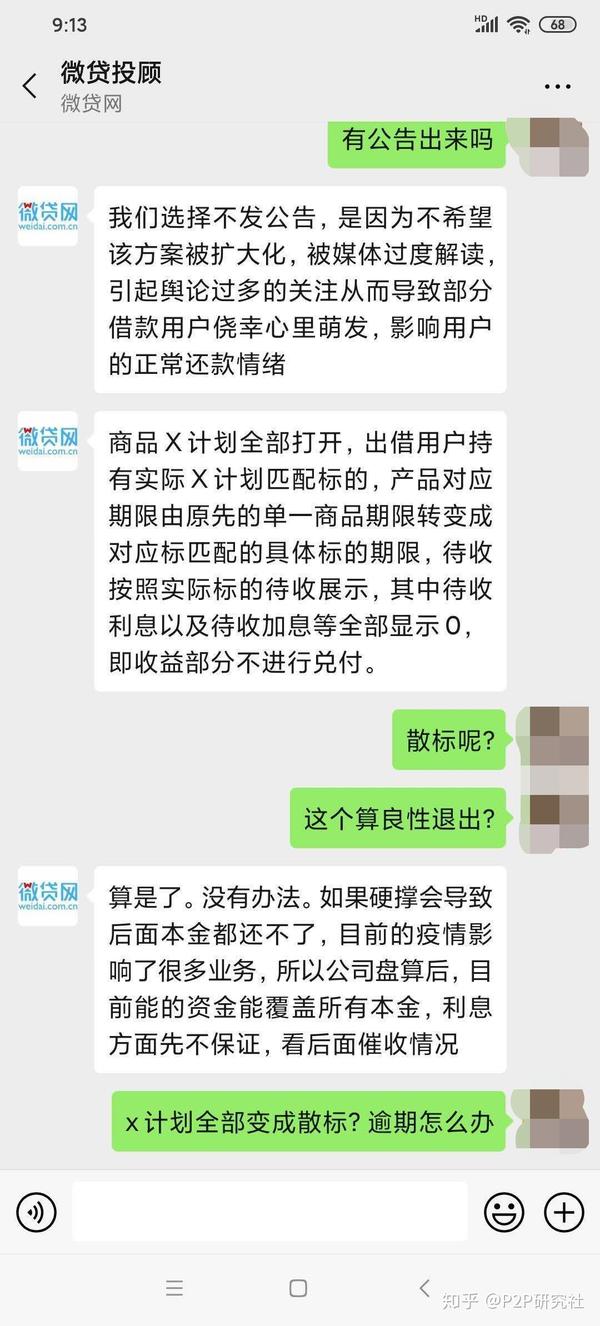
Task: Open system recent apps menu
Action: coord(174,1288)
